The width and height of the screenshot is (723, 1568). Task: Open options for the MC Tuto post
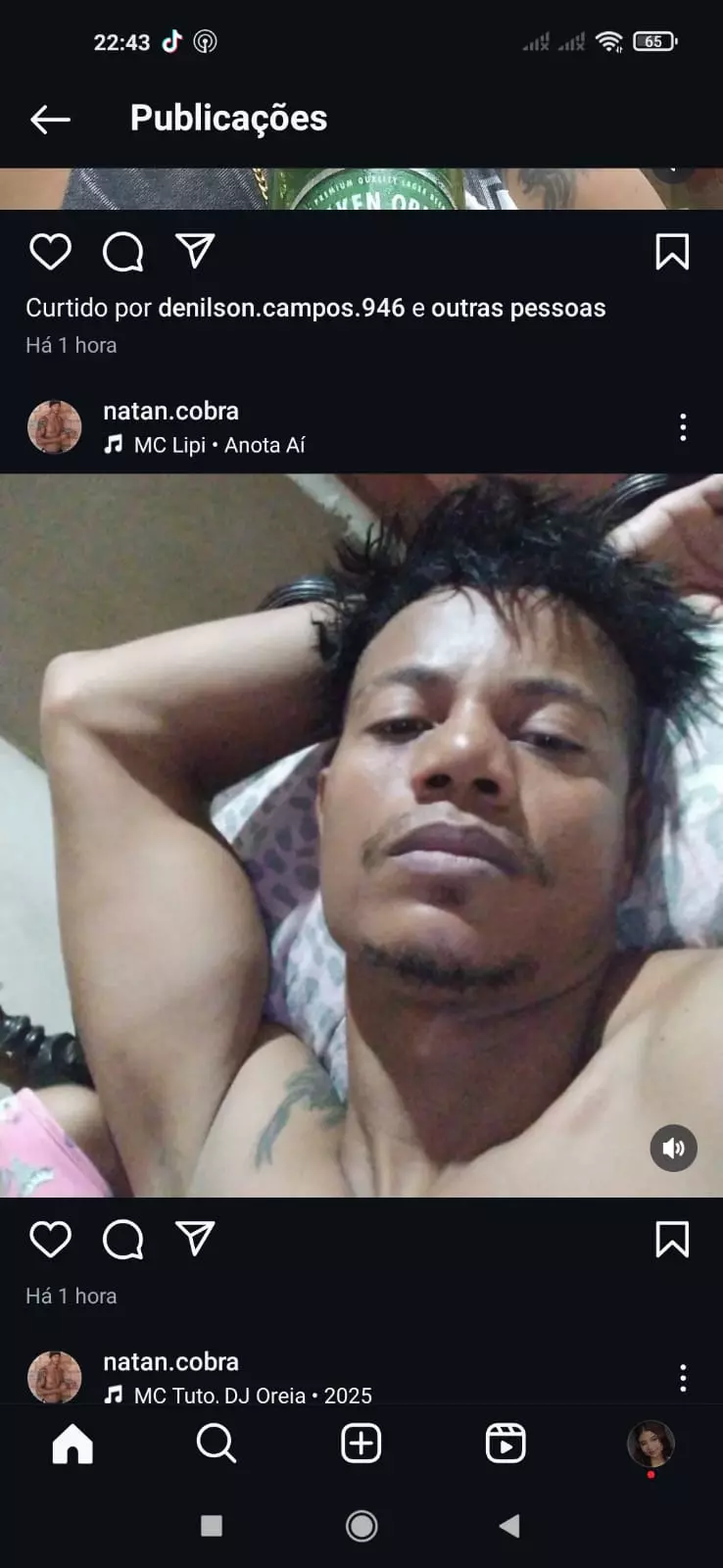683,1378
